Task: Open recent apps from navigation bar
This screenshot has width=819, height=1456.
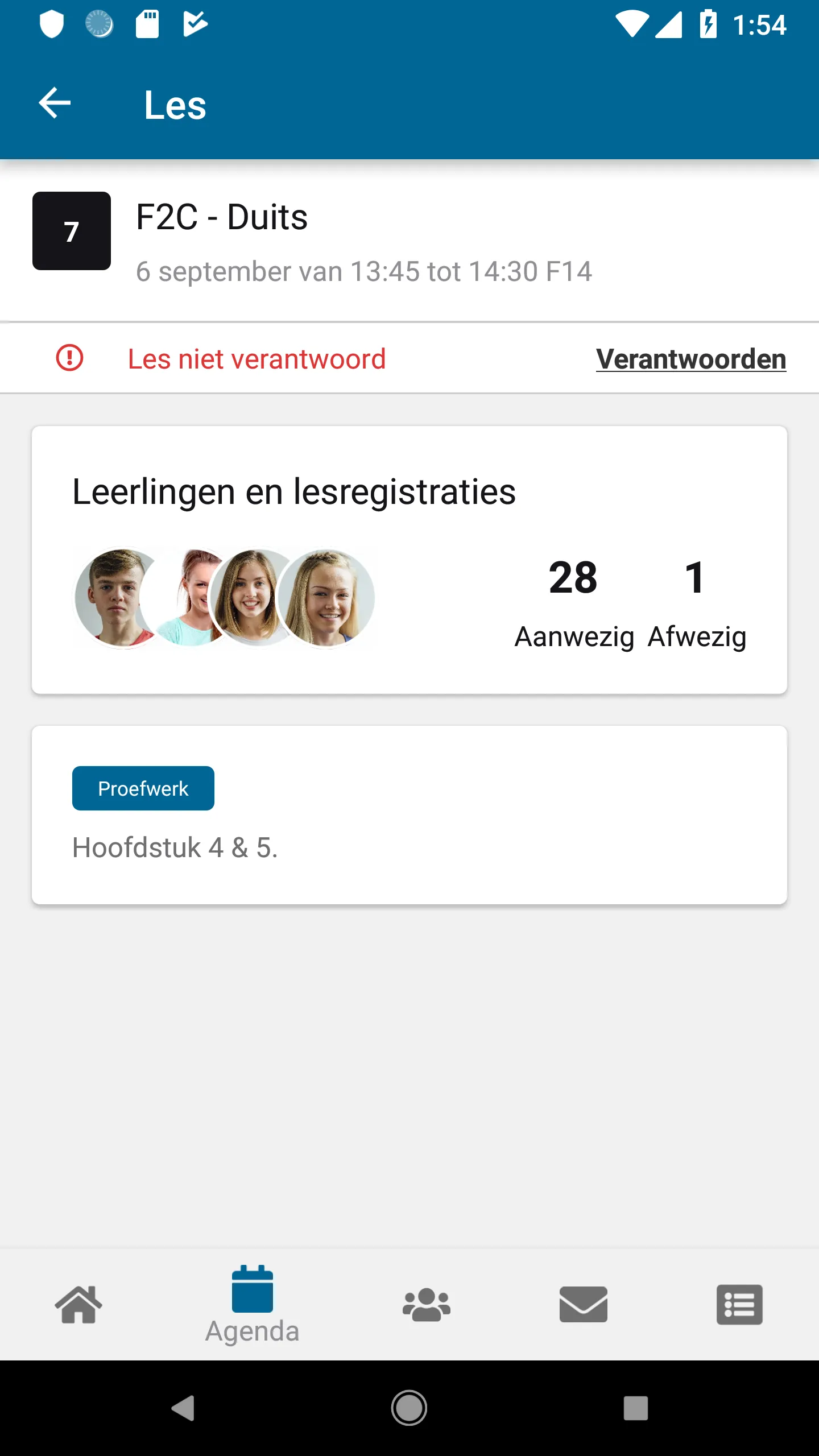Action: pyautogui.click(x=635, y=1408)
